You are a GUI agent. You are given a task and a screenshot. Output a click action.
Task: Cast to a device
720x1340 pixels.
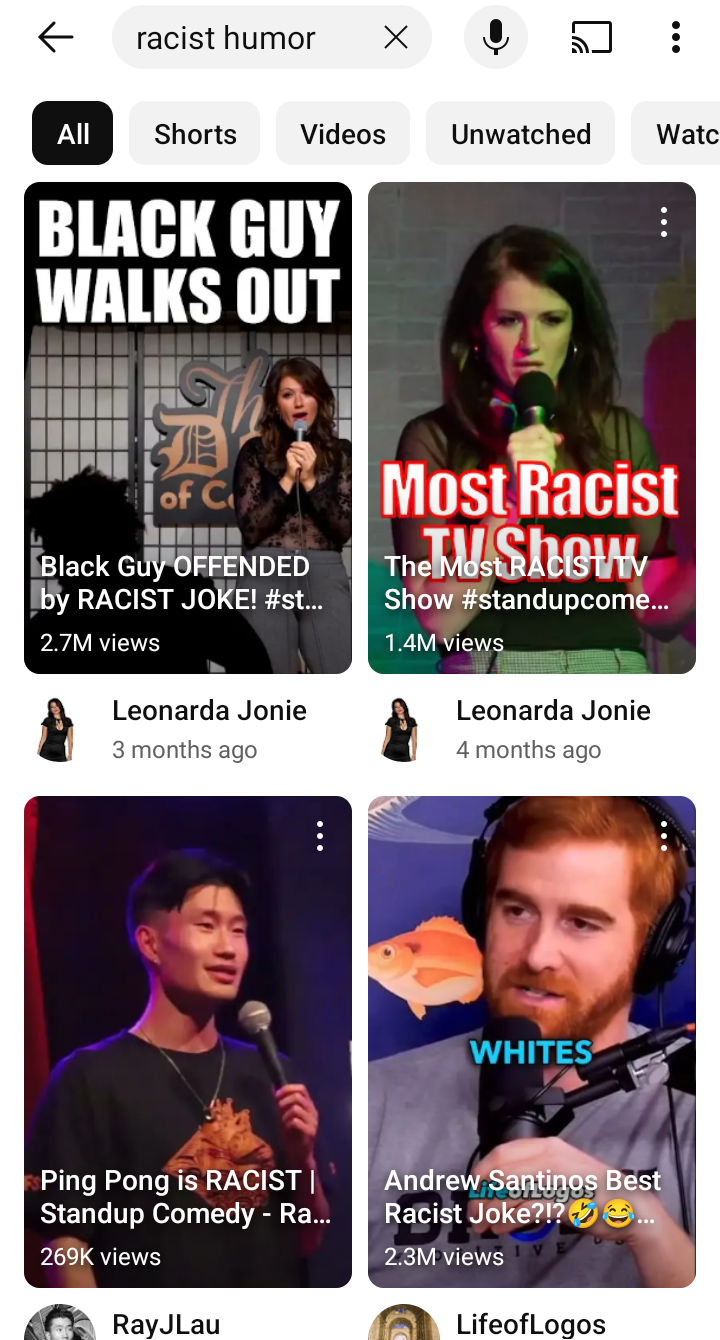592,38
